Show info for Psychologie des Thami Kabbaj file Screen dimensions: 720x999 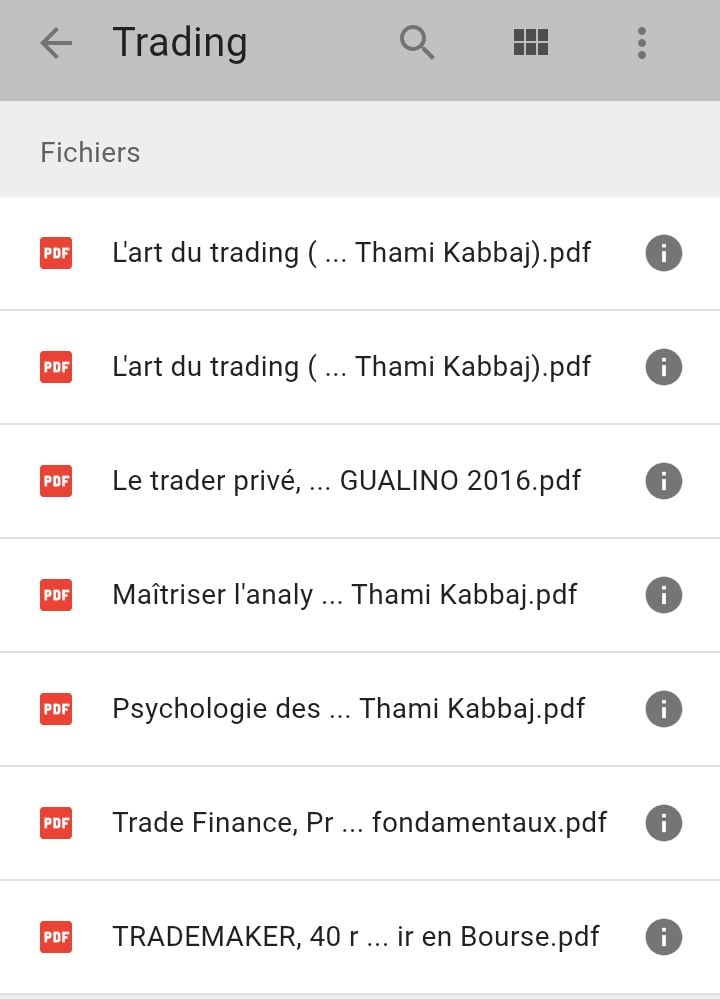(x=664, y=709)
